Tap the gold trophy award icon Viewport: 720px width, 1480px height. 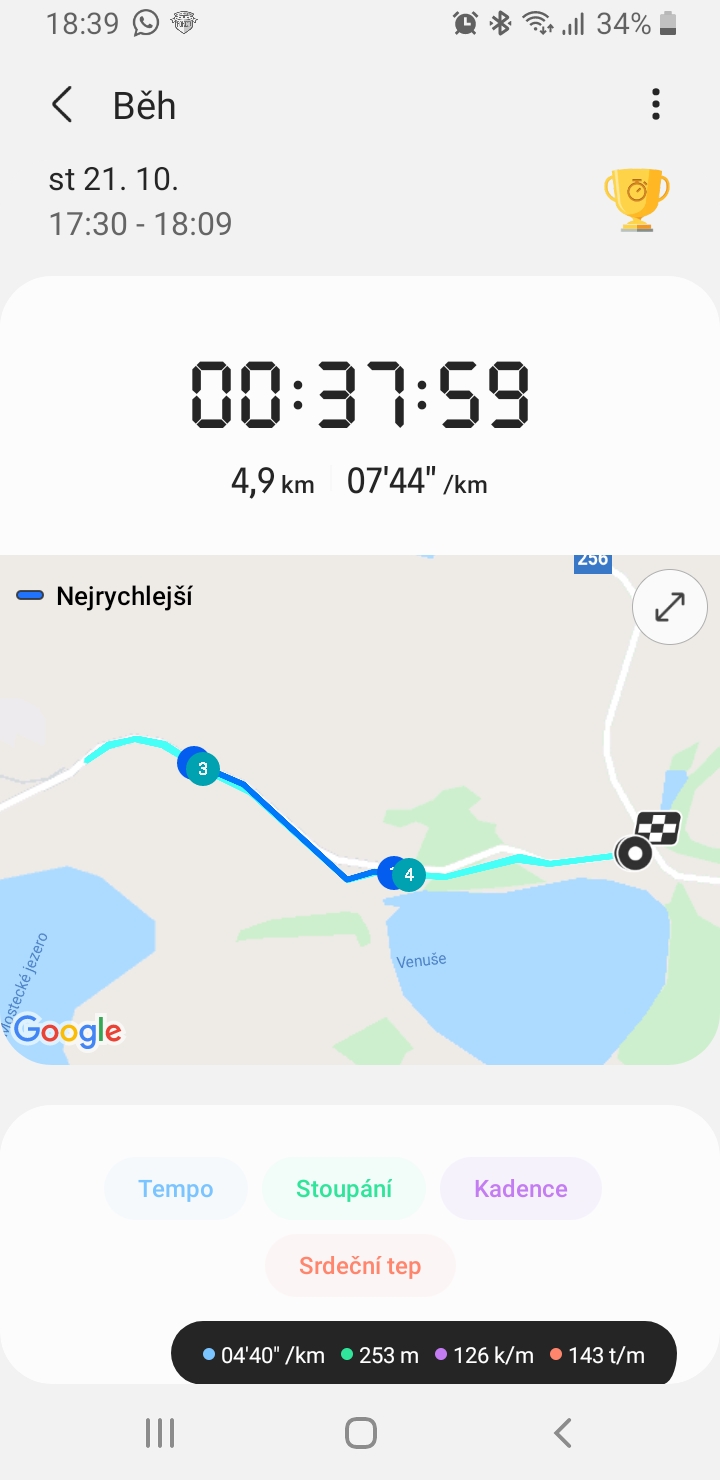click(x=637, y=199)
